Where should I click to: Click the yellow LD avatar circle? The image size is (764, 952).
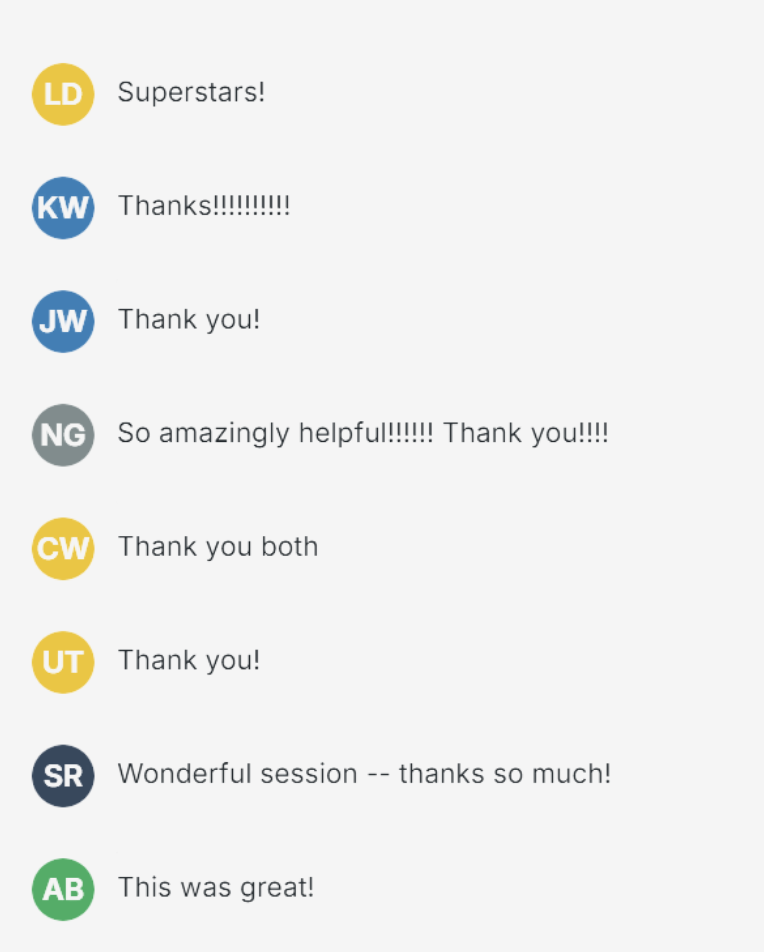coord(63,94)
